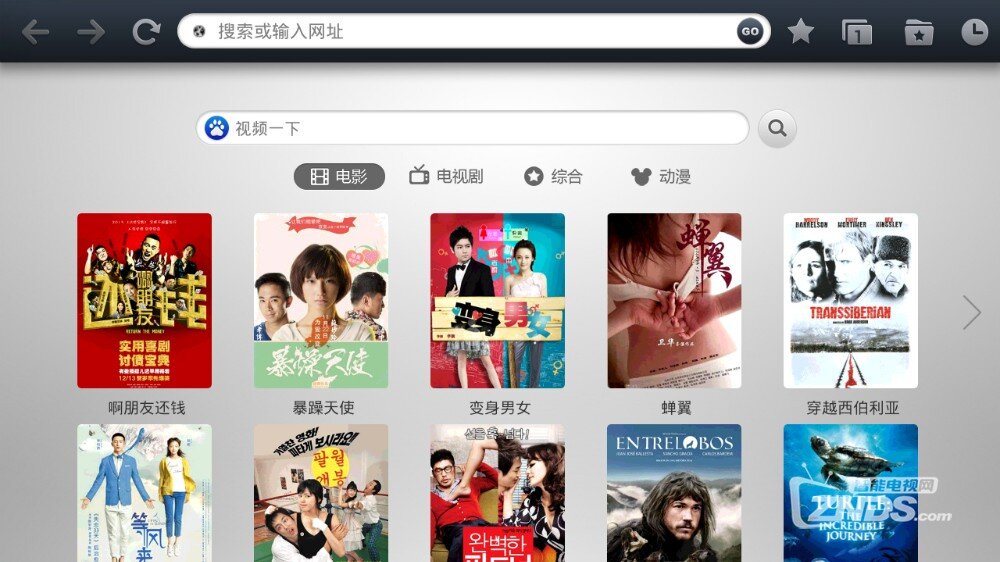The height and width of the screenshot is (562, 1000).
Task: Reload the current page
Action: (x=147, y=32)
